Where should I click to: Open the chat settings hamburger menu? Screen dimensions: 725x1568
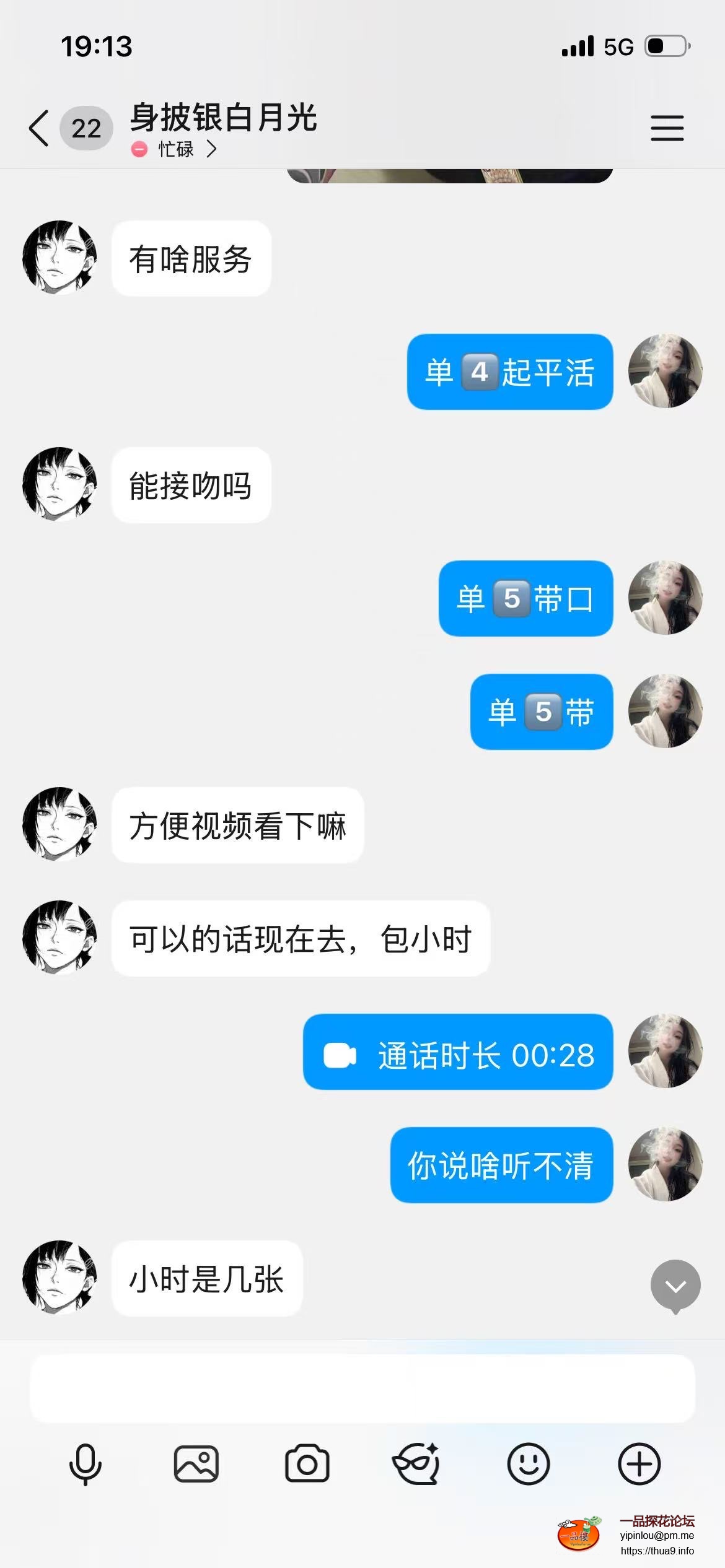(667, 128)
